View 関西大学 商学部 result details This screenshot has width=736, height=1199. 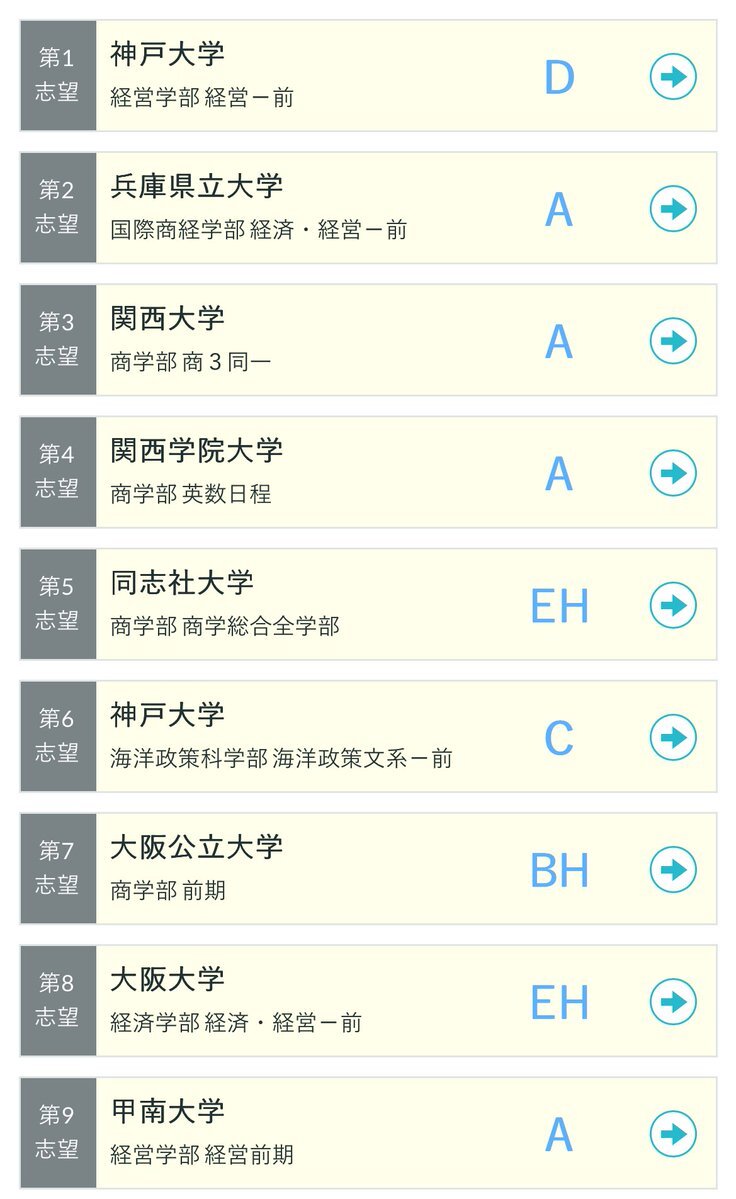[673, 341]
